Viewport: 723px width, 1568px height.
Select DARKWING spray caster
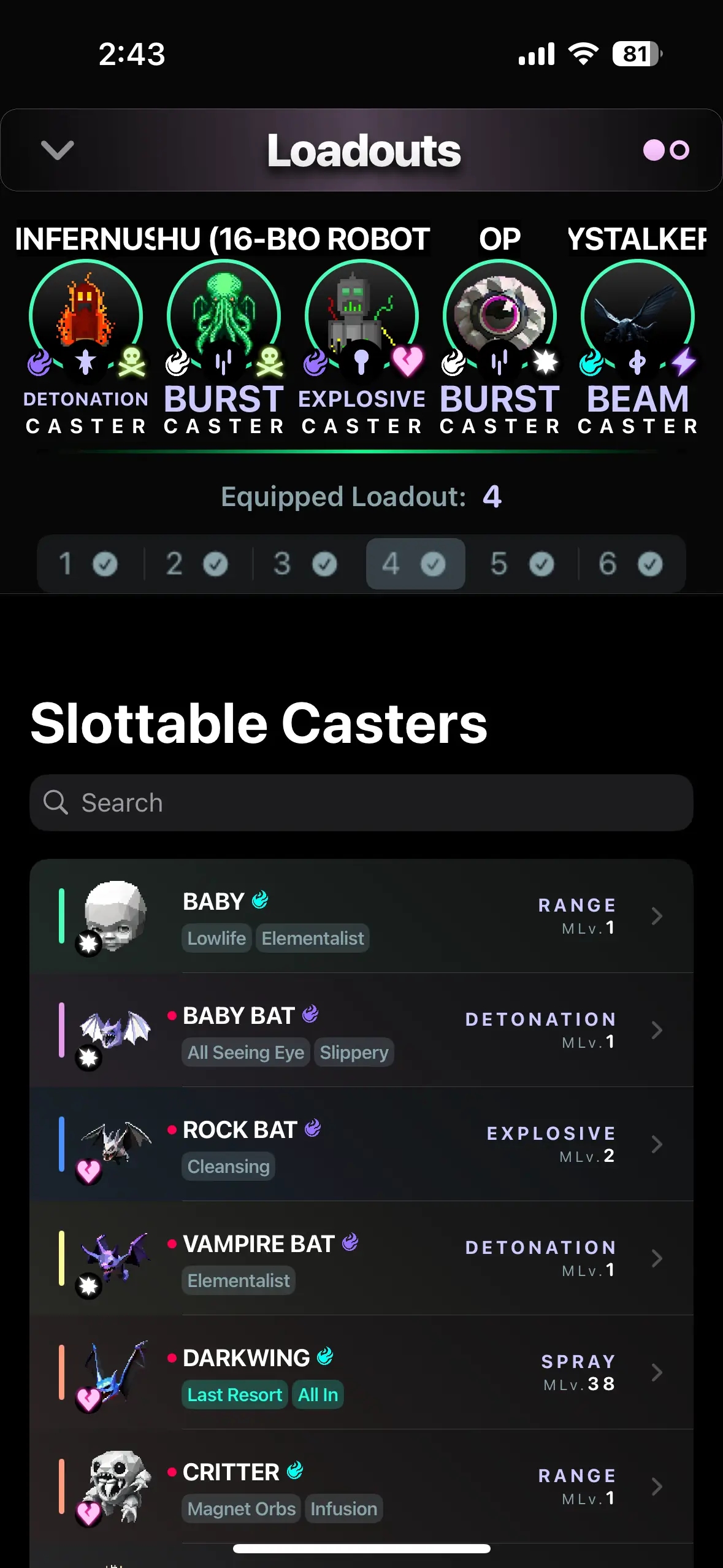point(361,1372)
